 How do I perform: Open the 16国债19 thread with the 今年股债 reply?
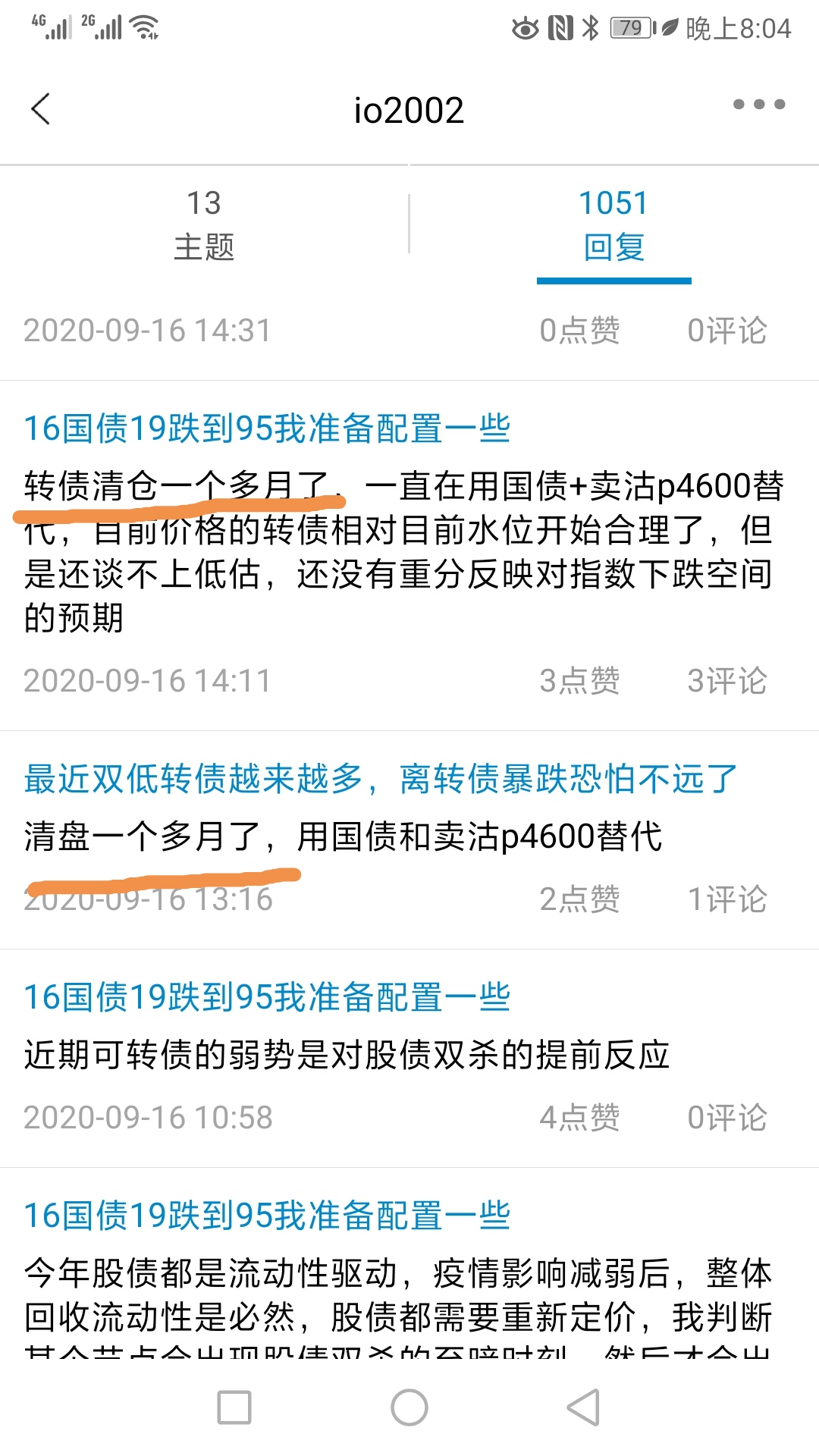[267, 1216]
